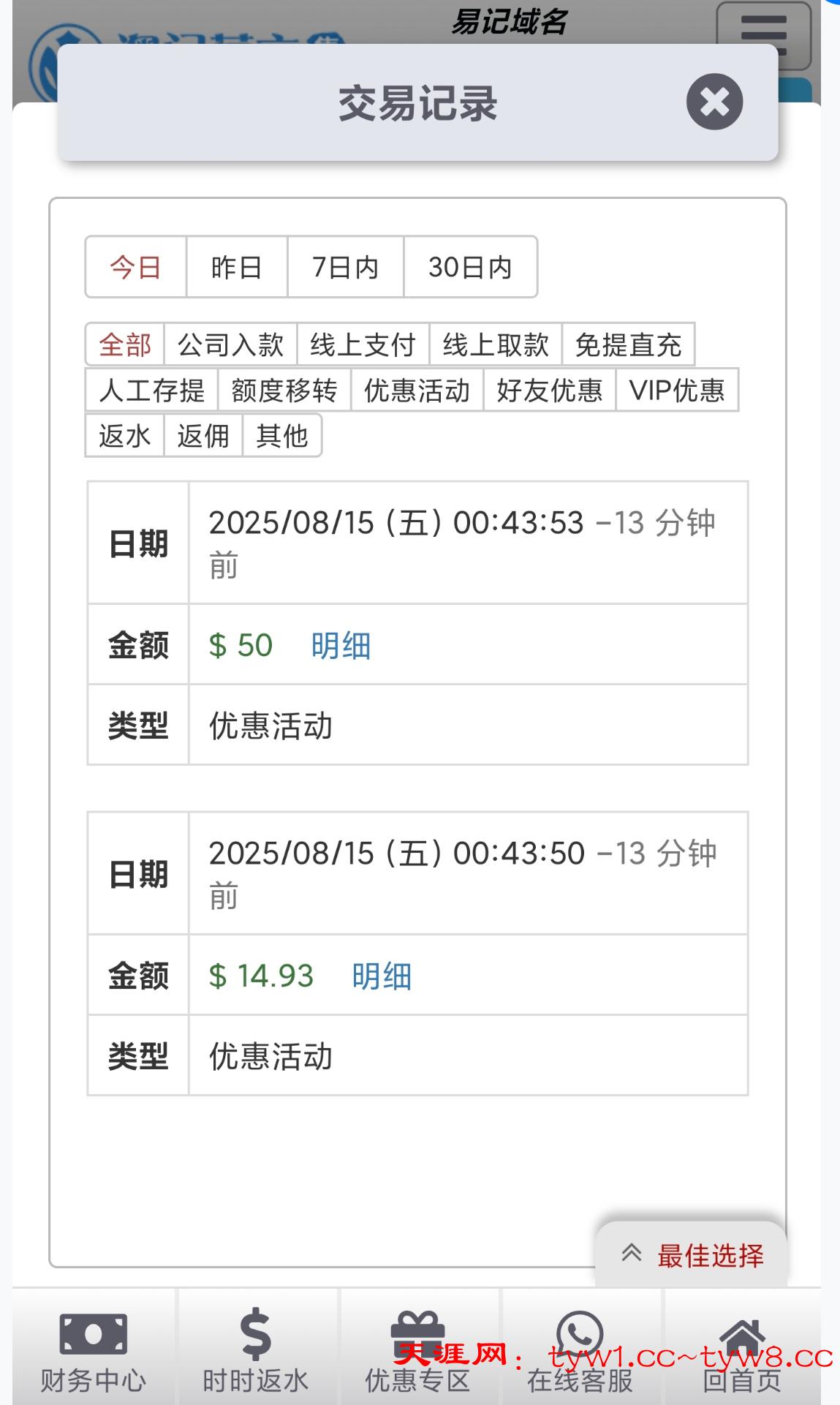Filter by 公司入款 type
Viewport: 840px width, 1405px height.
(x=230, y=344)
